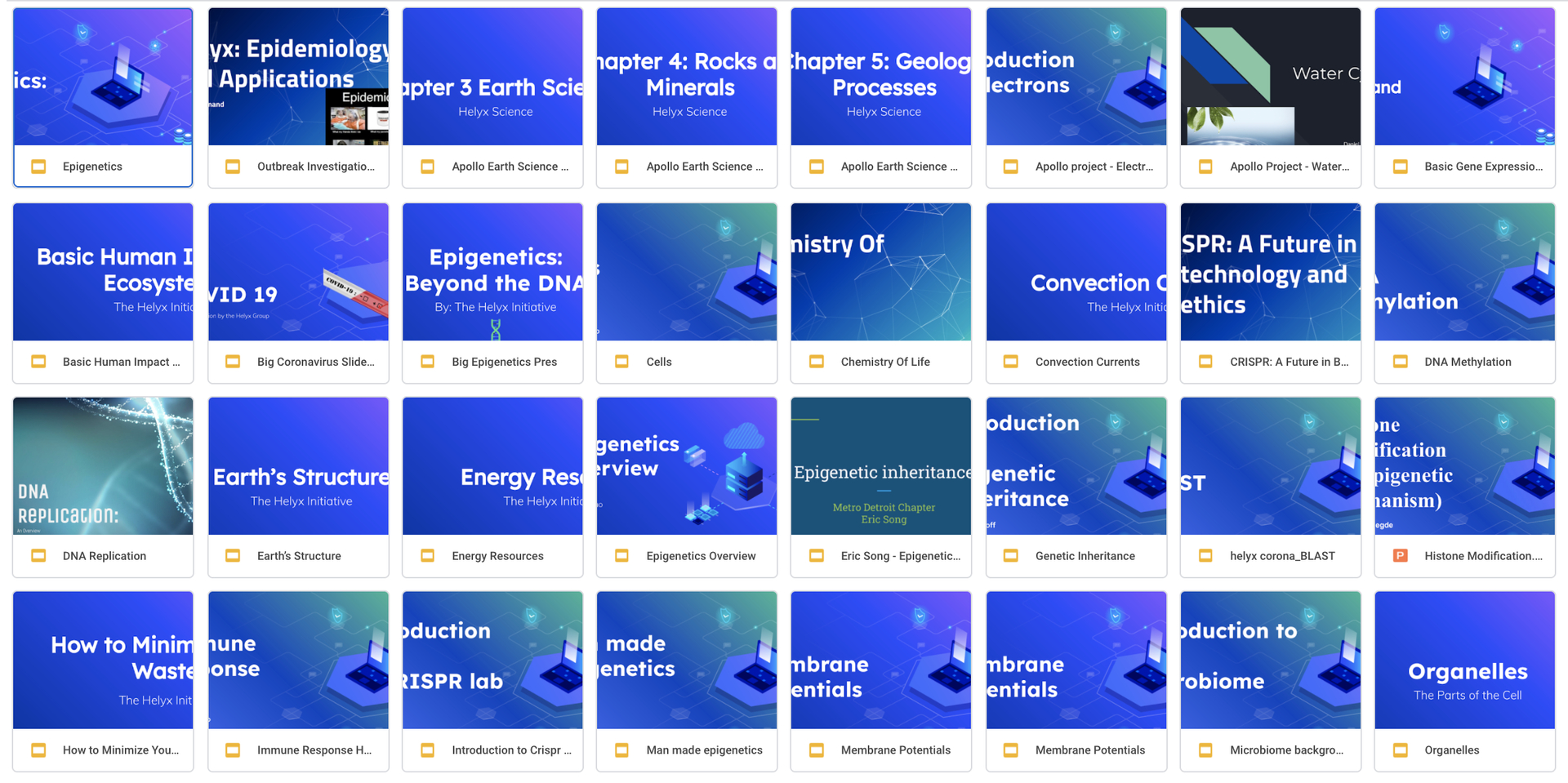
Task: Open Apollo Earth Science Rocks and Minerals
Action: (687, 96)
